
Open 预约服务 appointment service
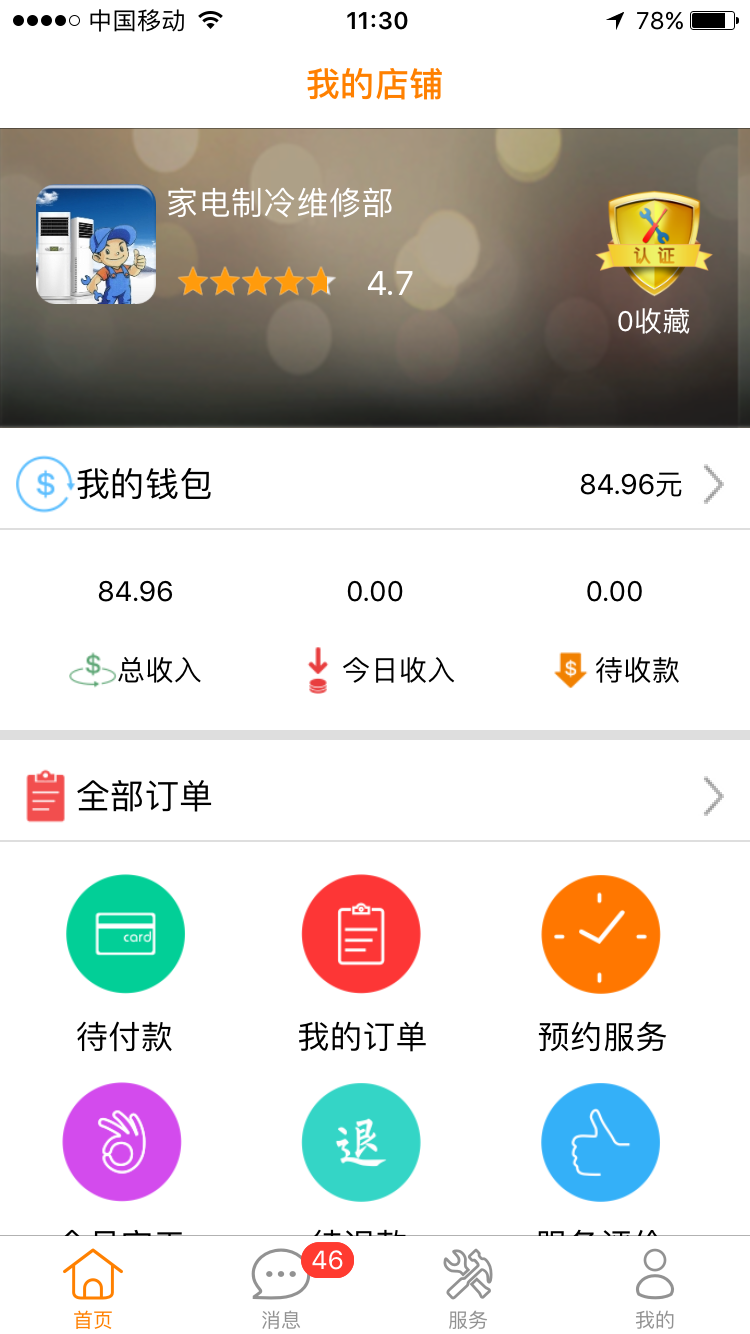point(601,934)
